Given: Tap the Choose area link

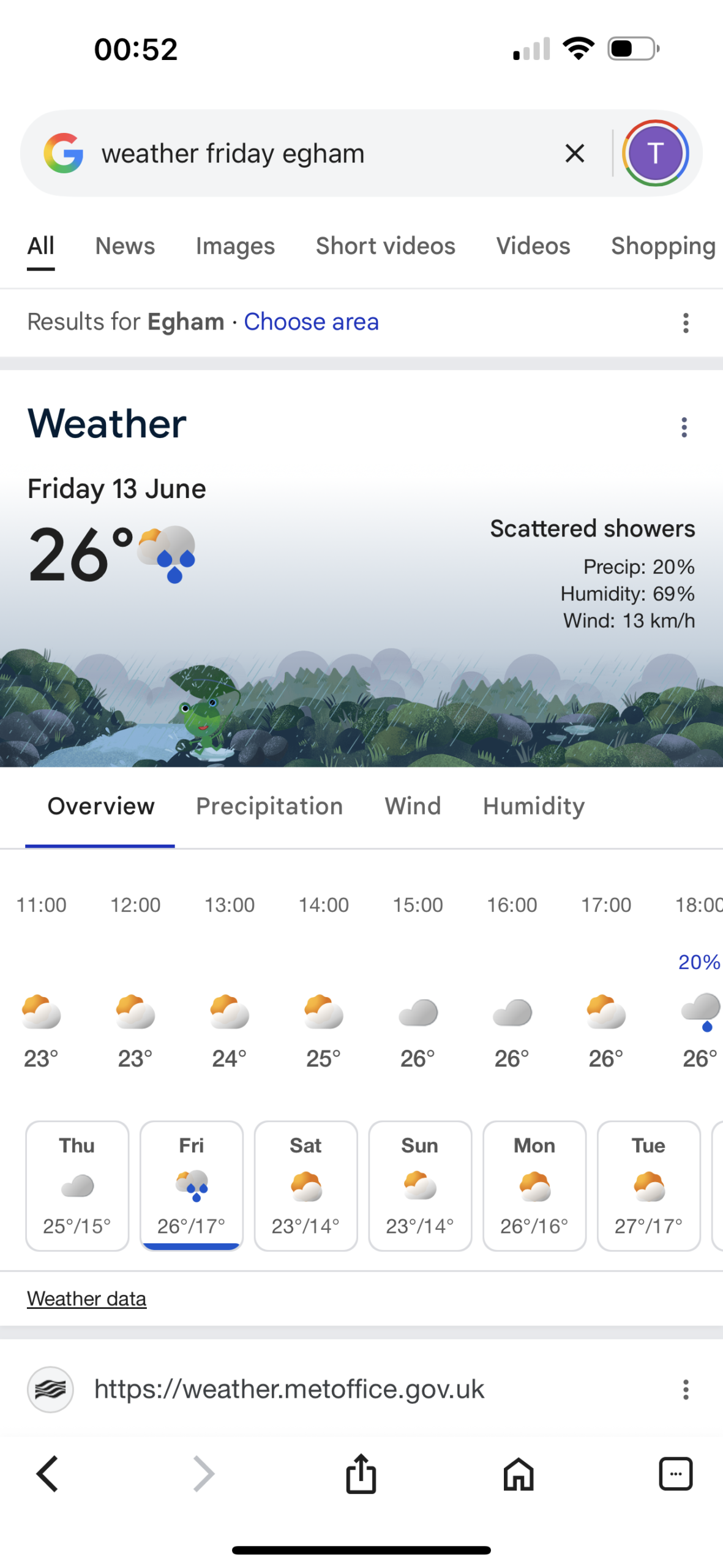Looking at the screenshot, I should pyautogui.click(x=311, y=322).
